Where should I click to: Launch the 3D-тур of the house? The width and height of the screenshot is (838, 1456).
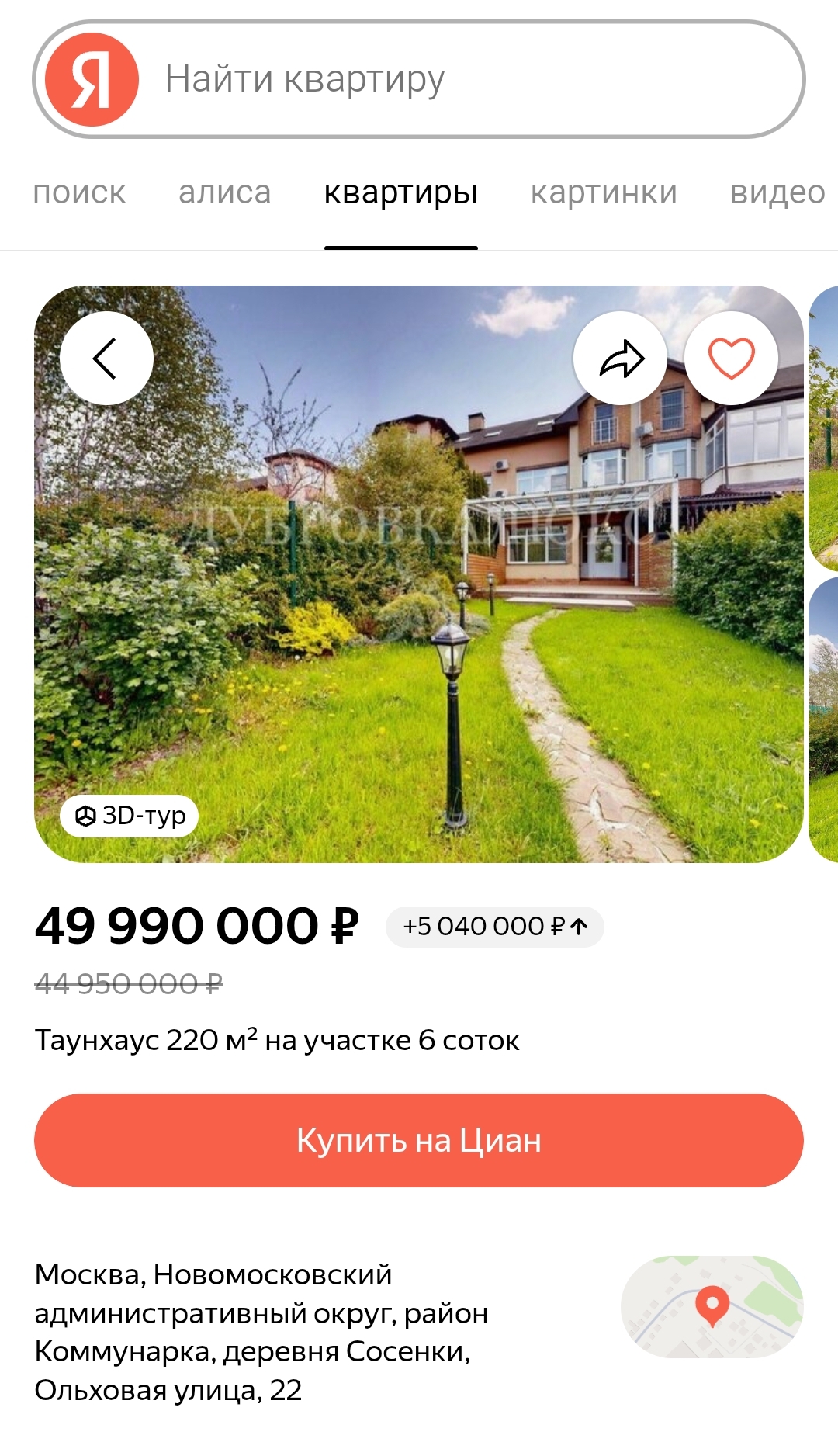coord(130,816)
